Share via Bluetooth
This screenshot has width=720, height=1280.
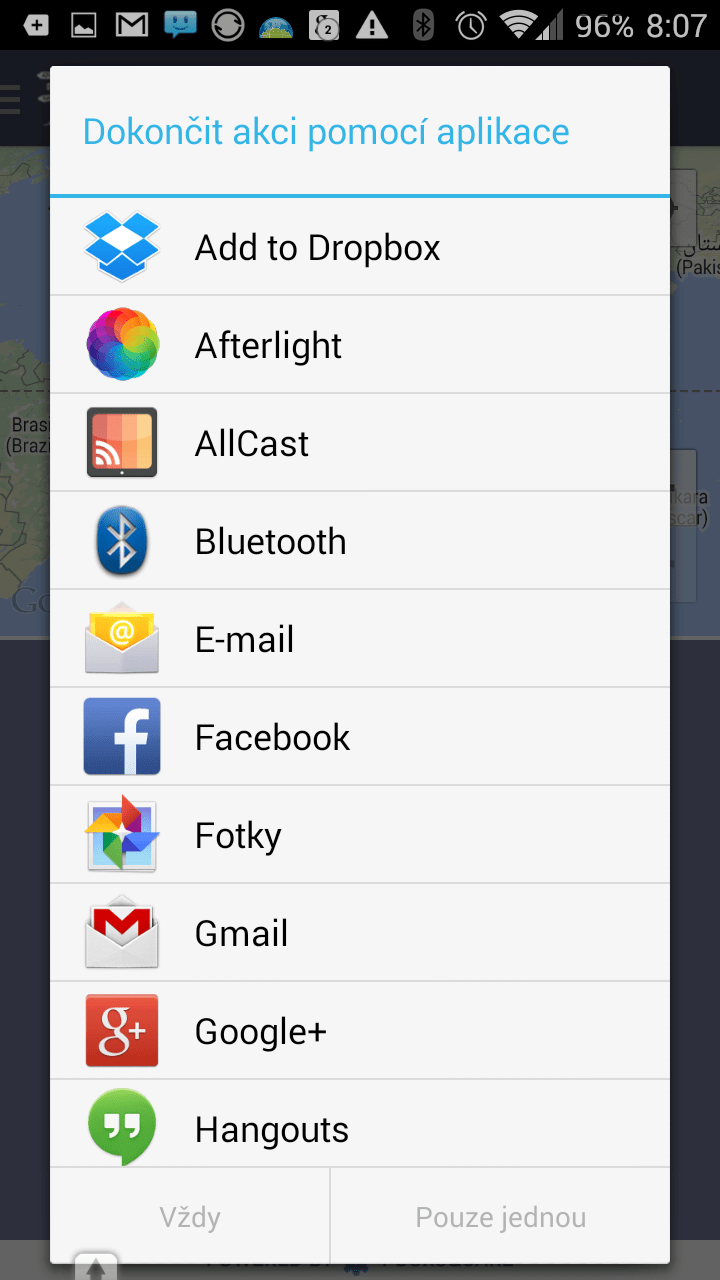tap(360, 541)
